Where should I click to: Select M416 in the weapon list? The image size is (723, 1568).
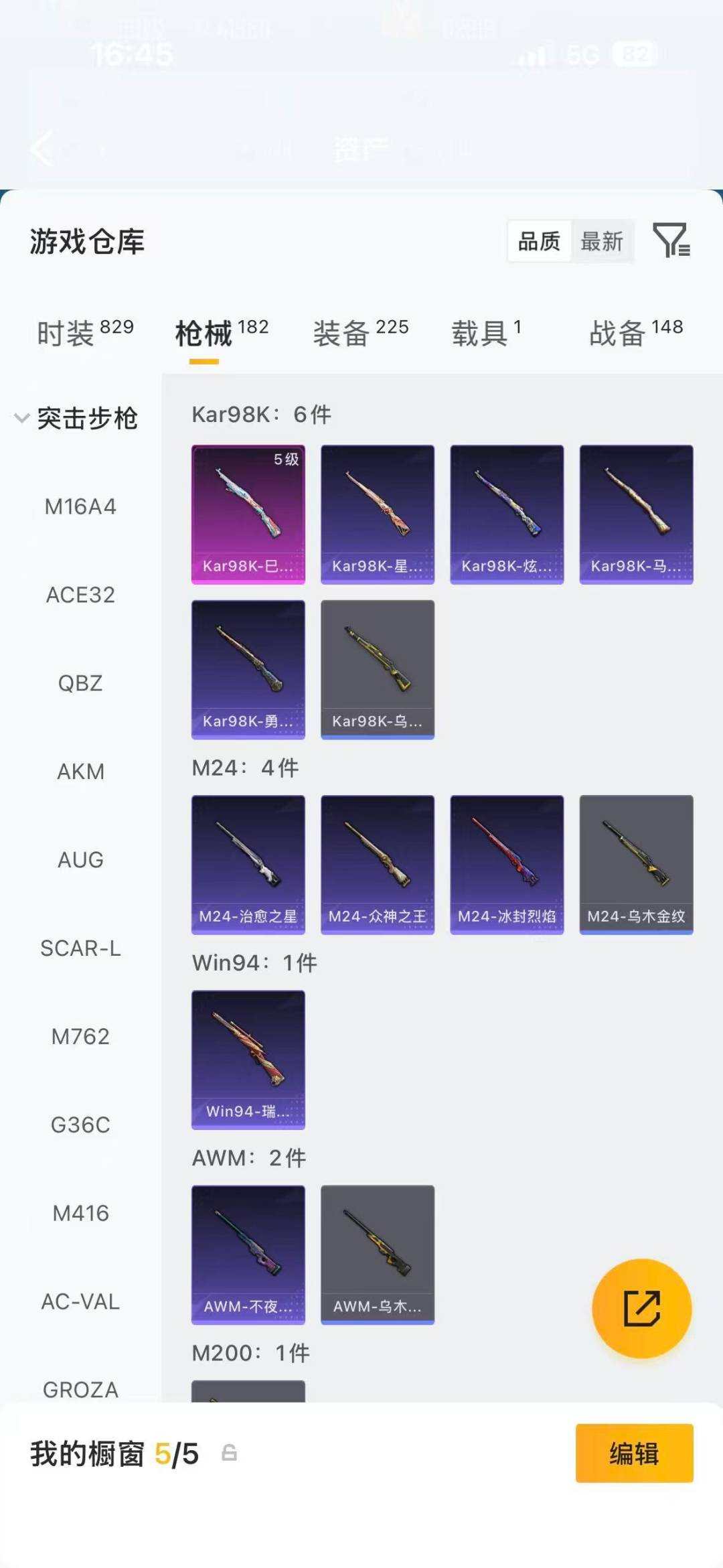pos(80,1213)
